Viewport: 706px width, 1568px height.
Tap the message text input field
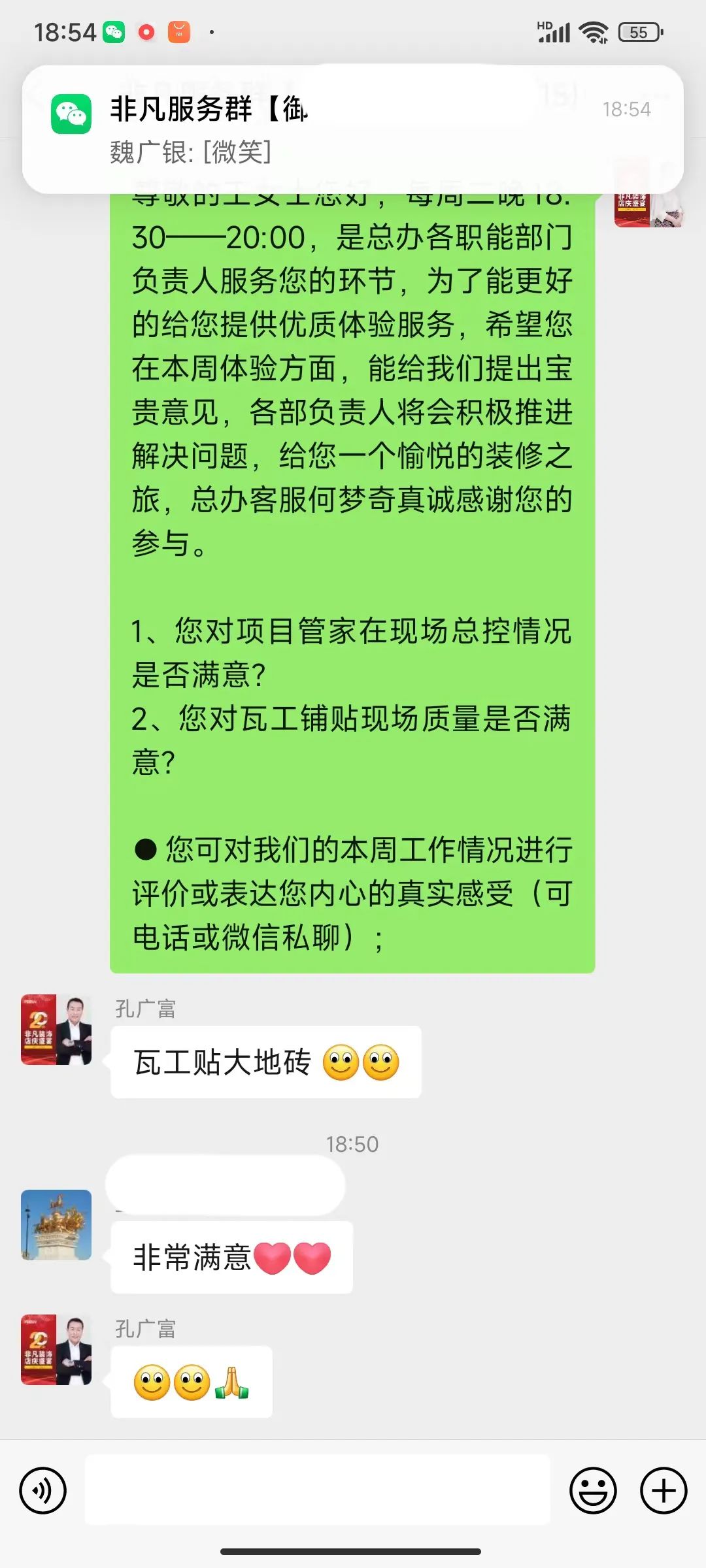click(x=318, y=1490)
